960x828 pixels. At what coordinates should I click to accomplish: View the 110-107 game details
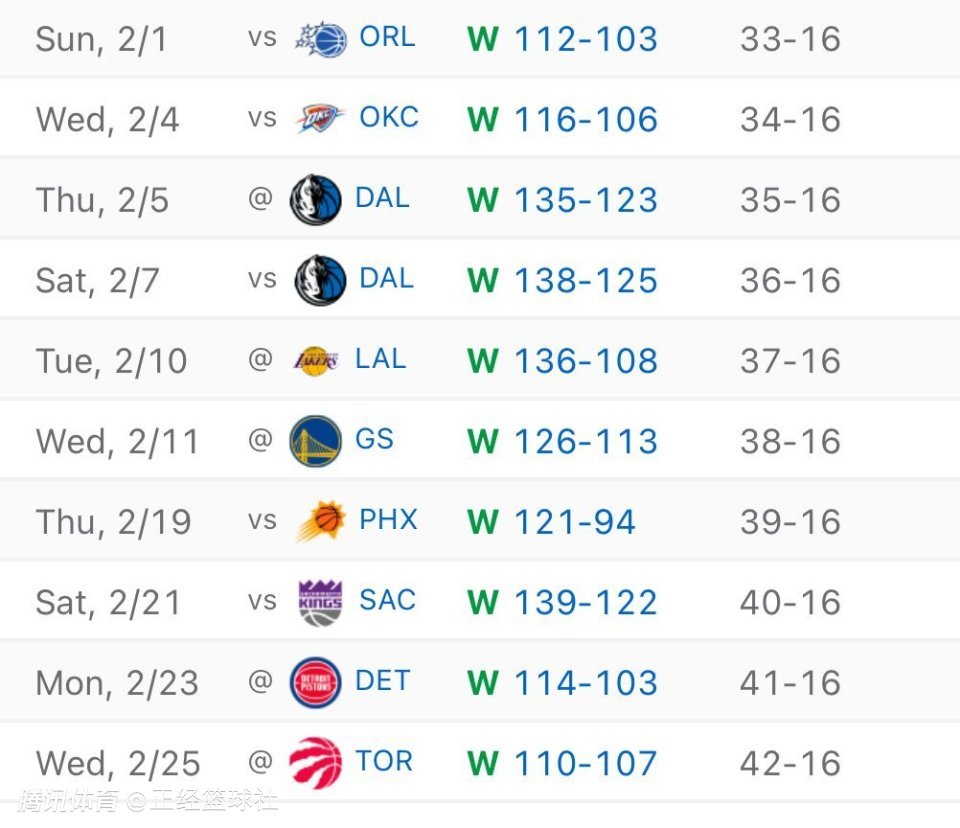click(585, 764)
